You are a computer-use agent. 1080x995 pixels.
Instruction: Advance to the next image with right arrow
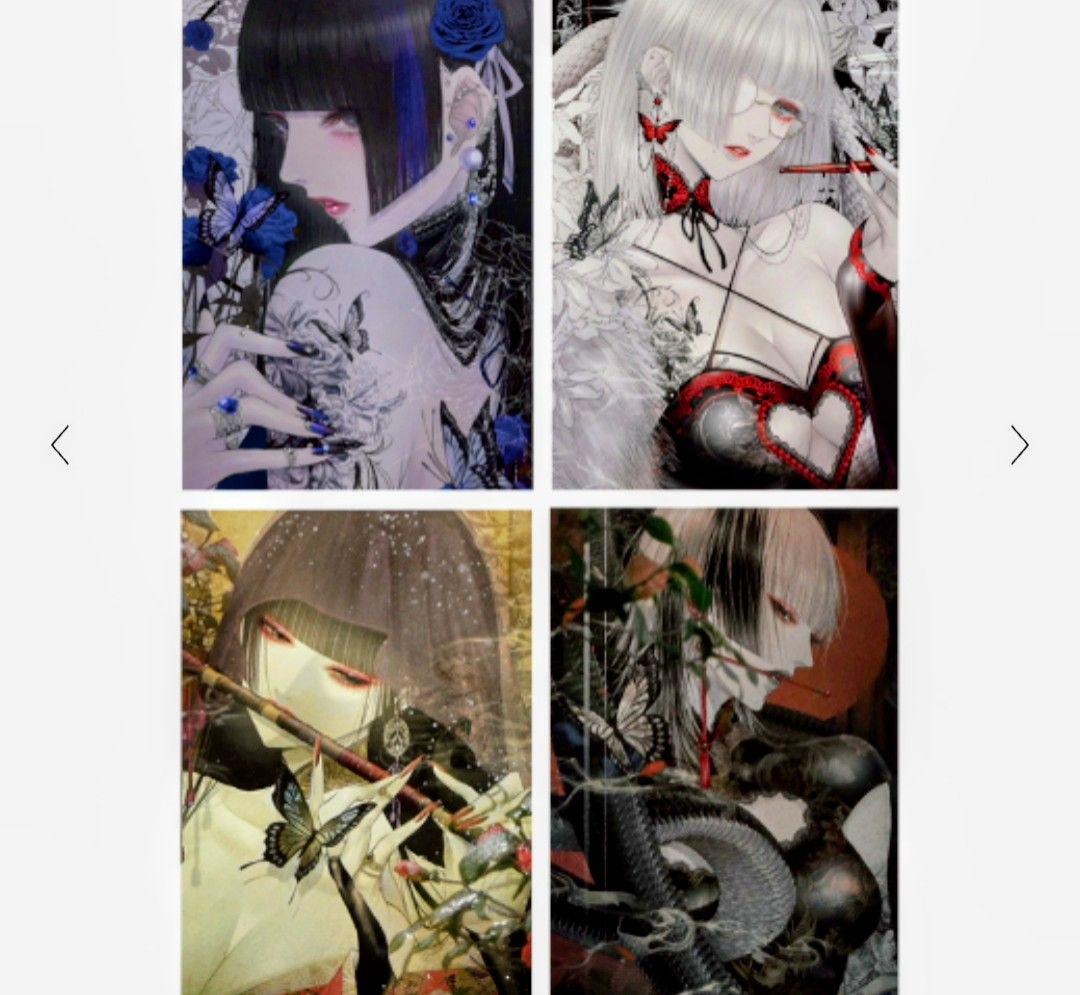pyautogui.click(x=1019, y=445)
